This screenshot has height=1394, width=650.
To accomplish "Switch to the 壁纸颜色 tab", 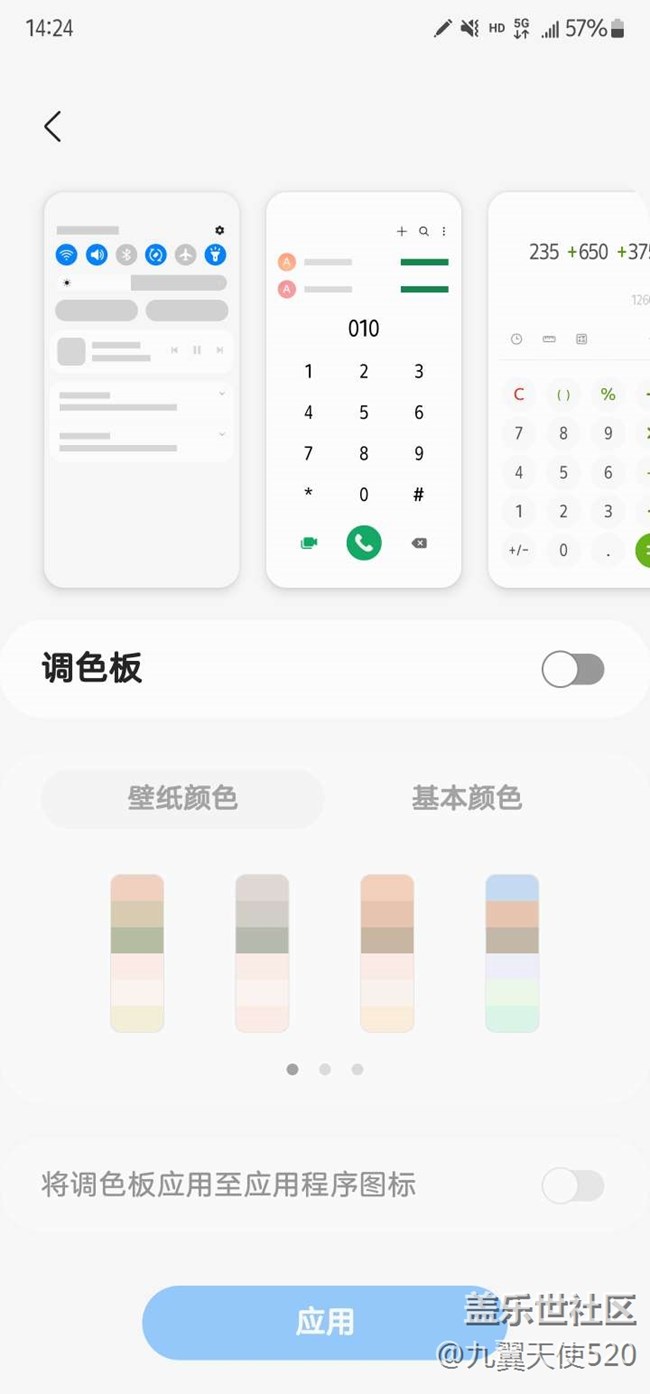I will click(x=182, y=798).
